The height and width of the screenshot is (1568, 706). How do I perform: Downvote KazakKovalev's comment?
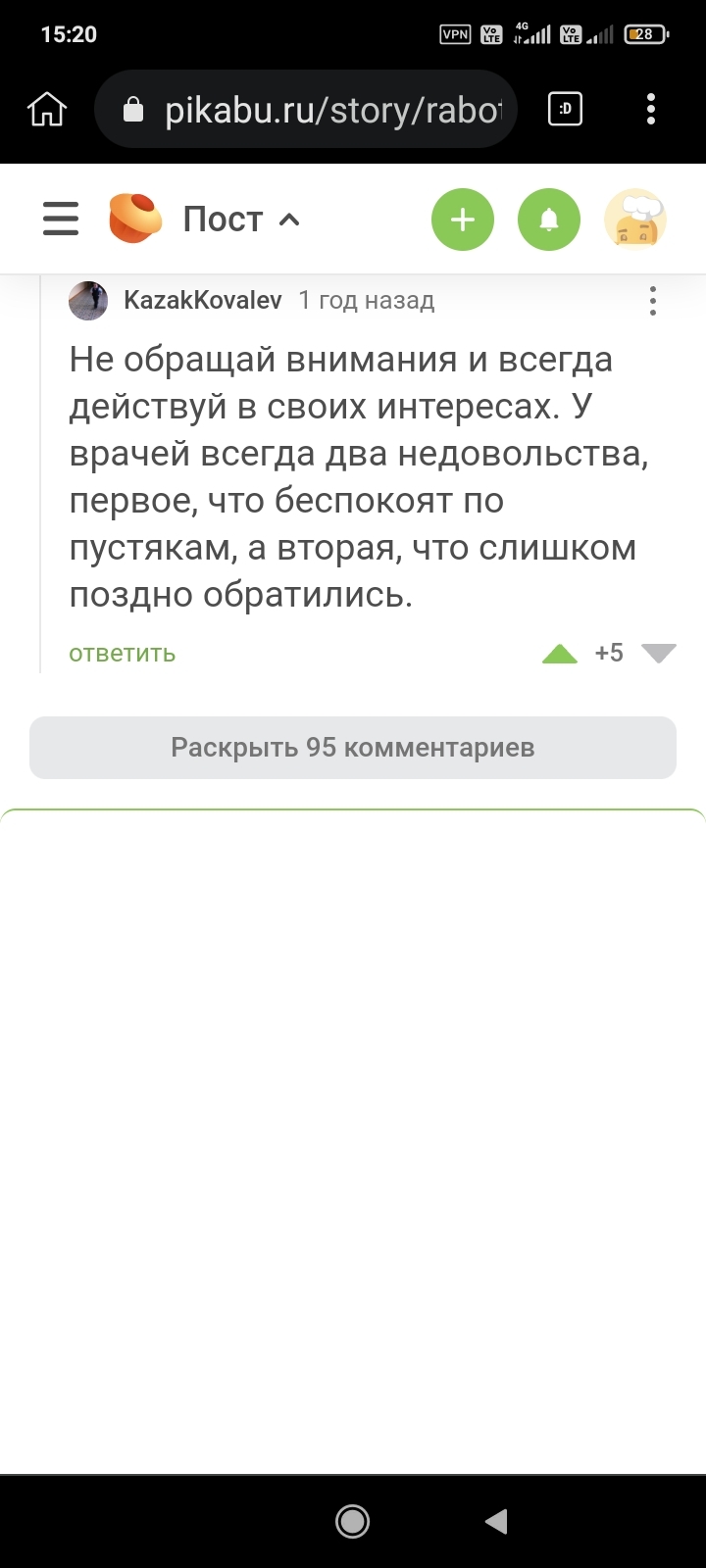(x=658, y=654)
